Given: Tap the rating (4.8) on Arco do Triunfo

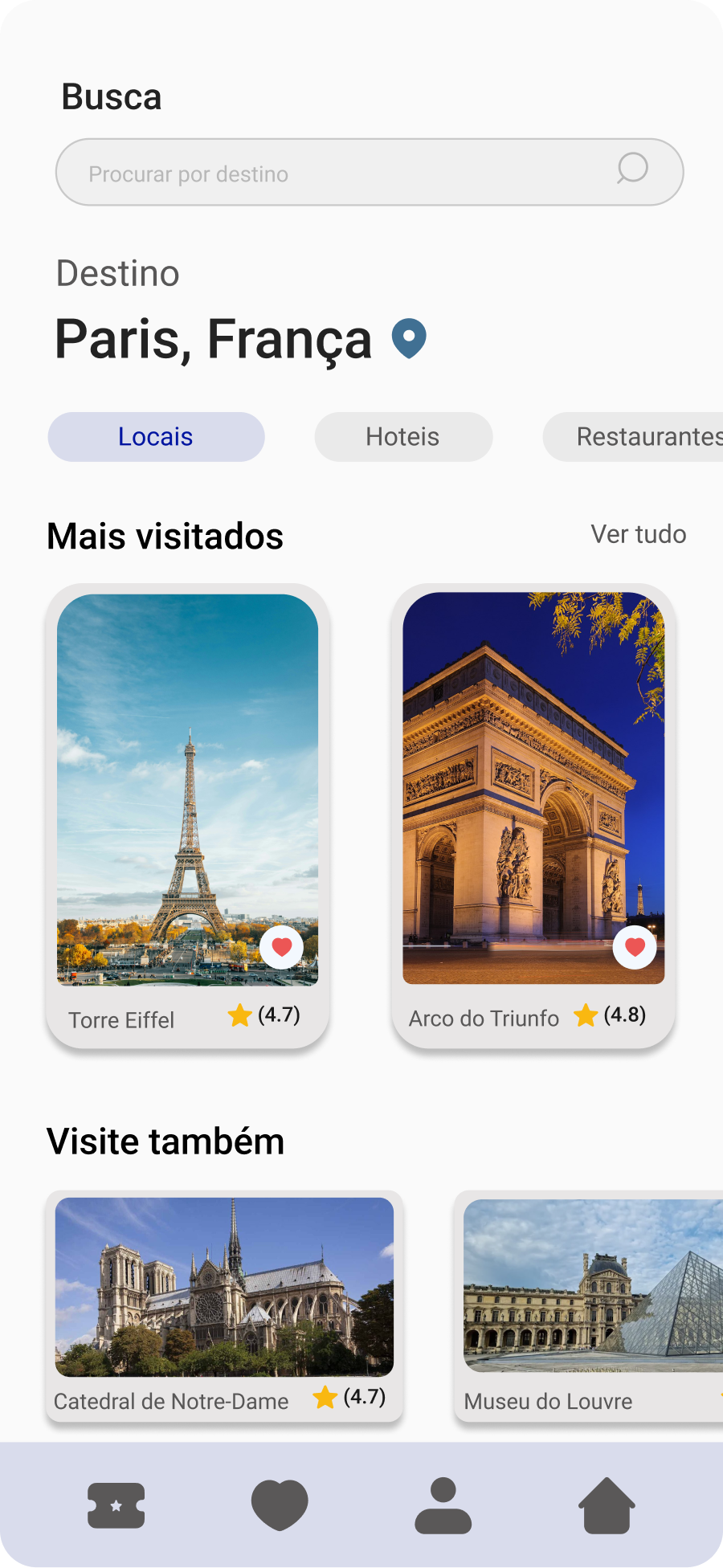Looking at the screenshot, I should pyautogui.click(x=625, y=1015).
